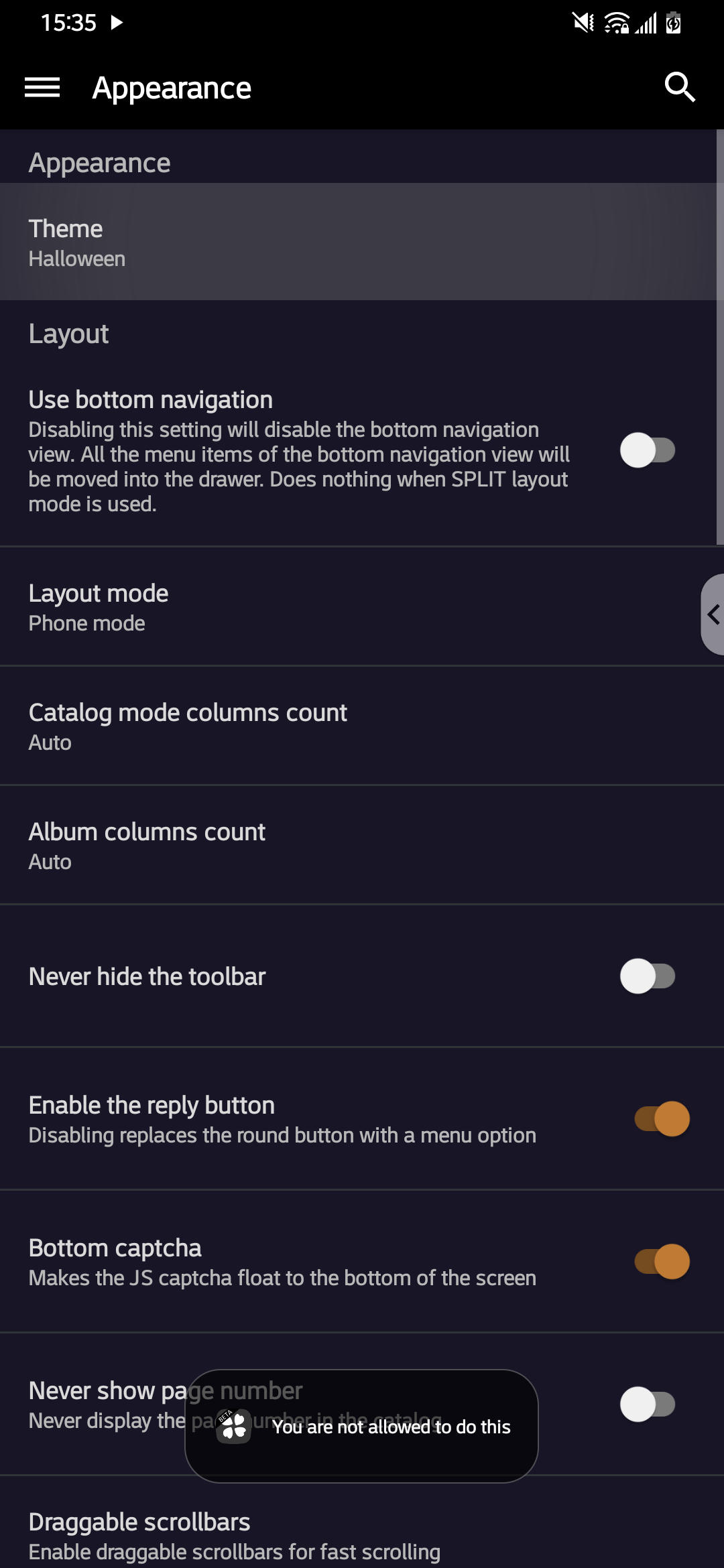
Task: Tap the Draggable scrollbars setting
Action: (x=362, y=1534)
